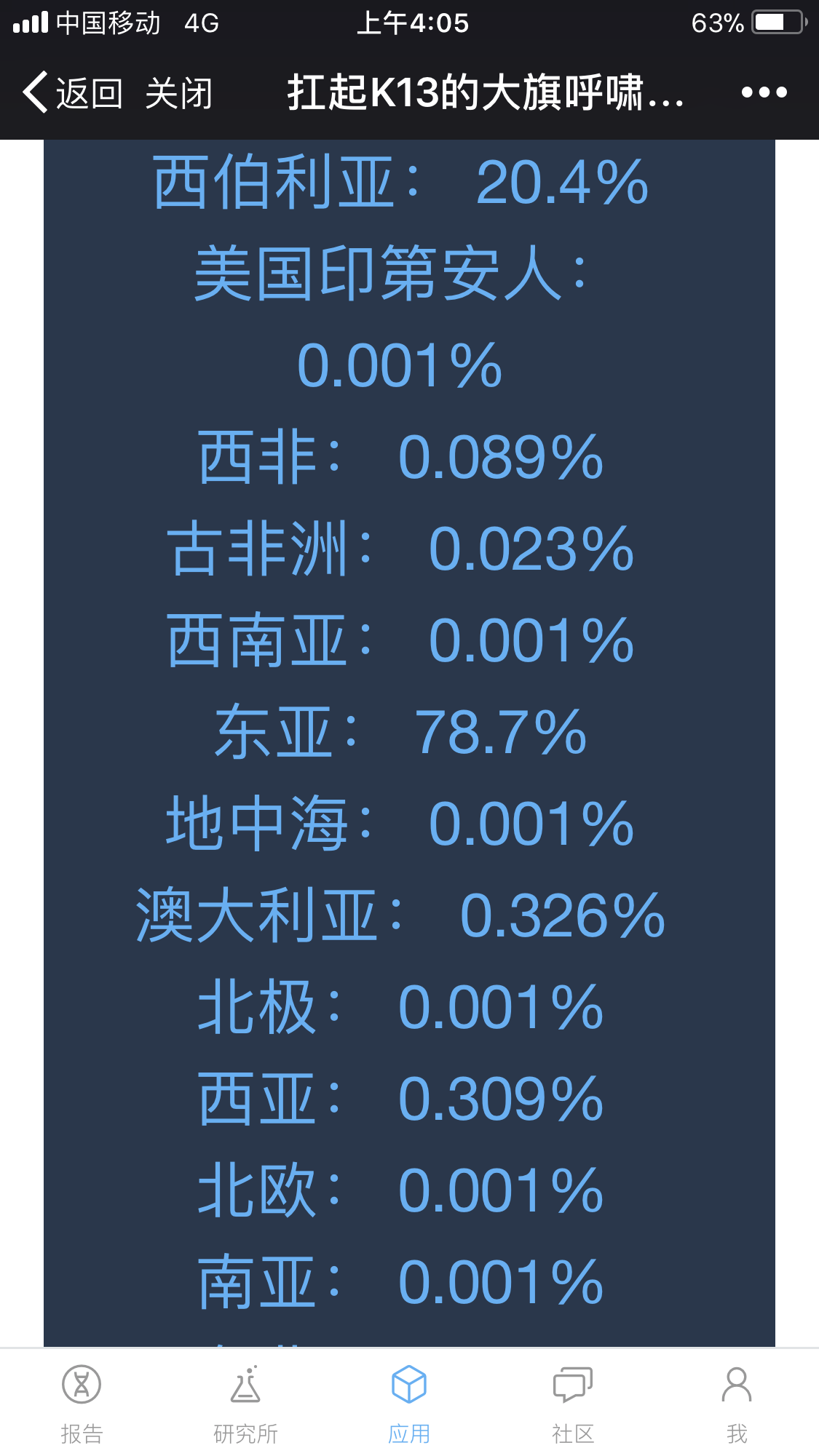819x1456 pixels.
Task: Open the three-dot overflow menu
Action: pyautogui.click(x=764, y=92)
